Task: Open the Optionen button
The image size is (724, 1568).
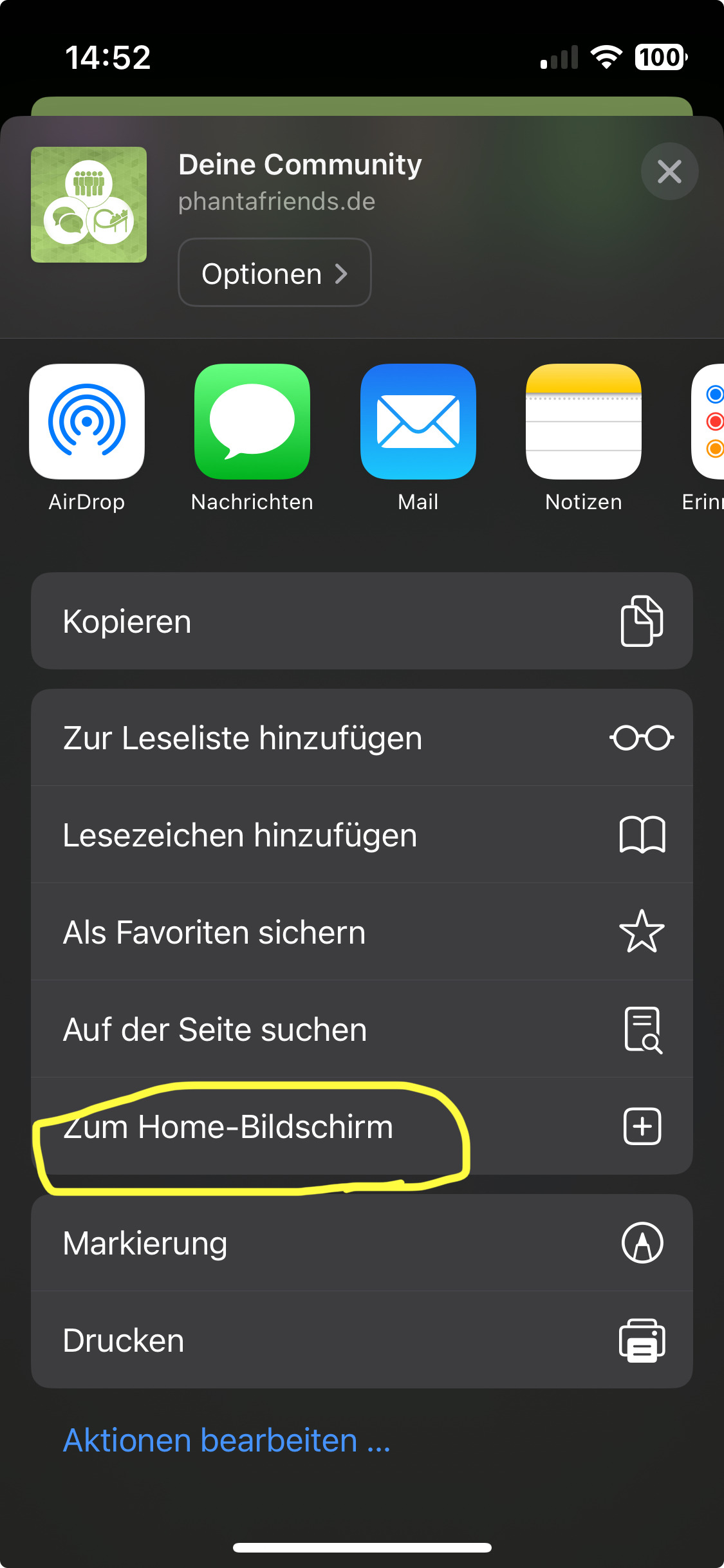Action: [x=275, y=272]
